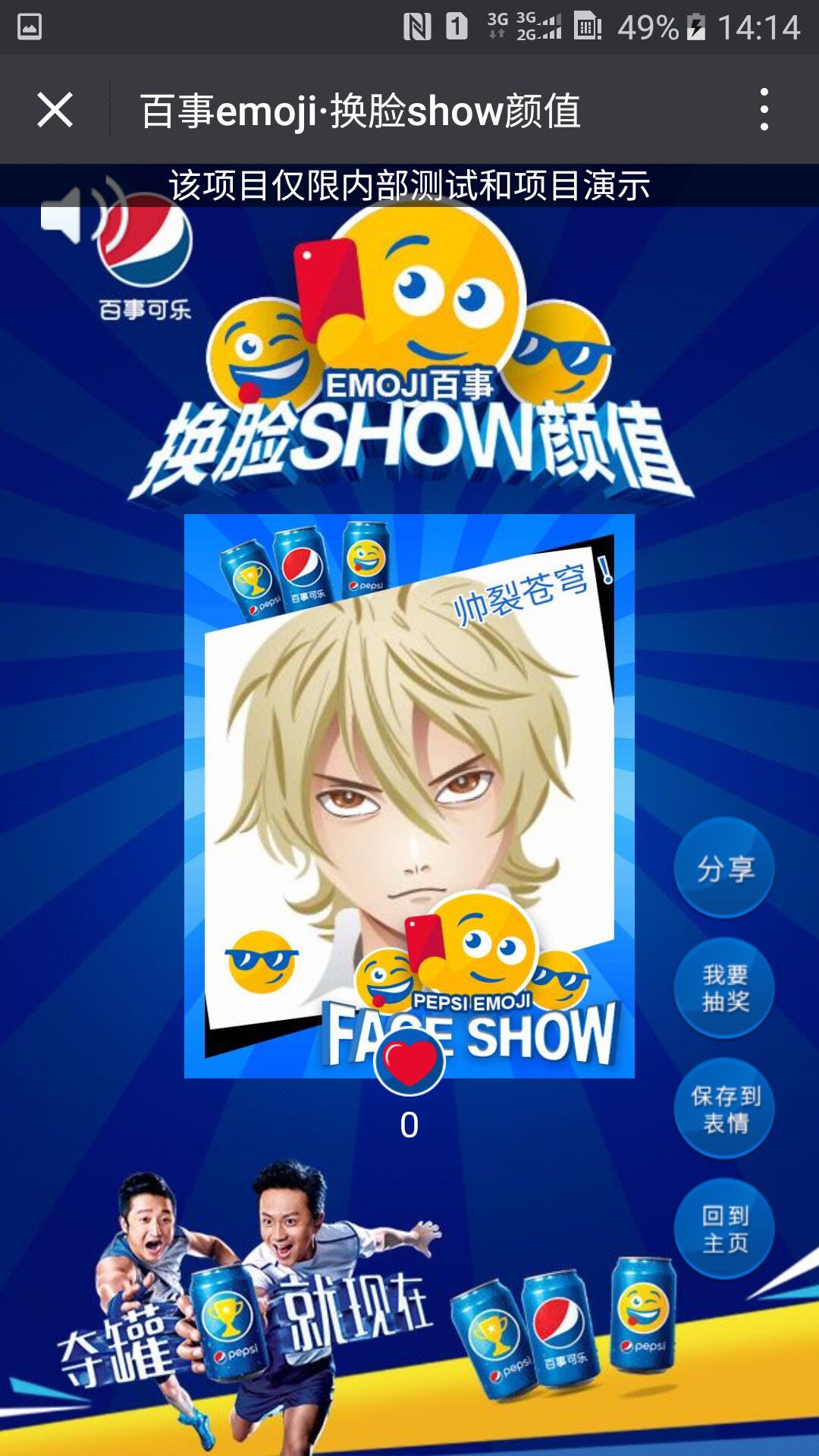Tap the 分享 share button

(x=724, y=868)
